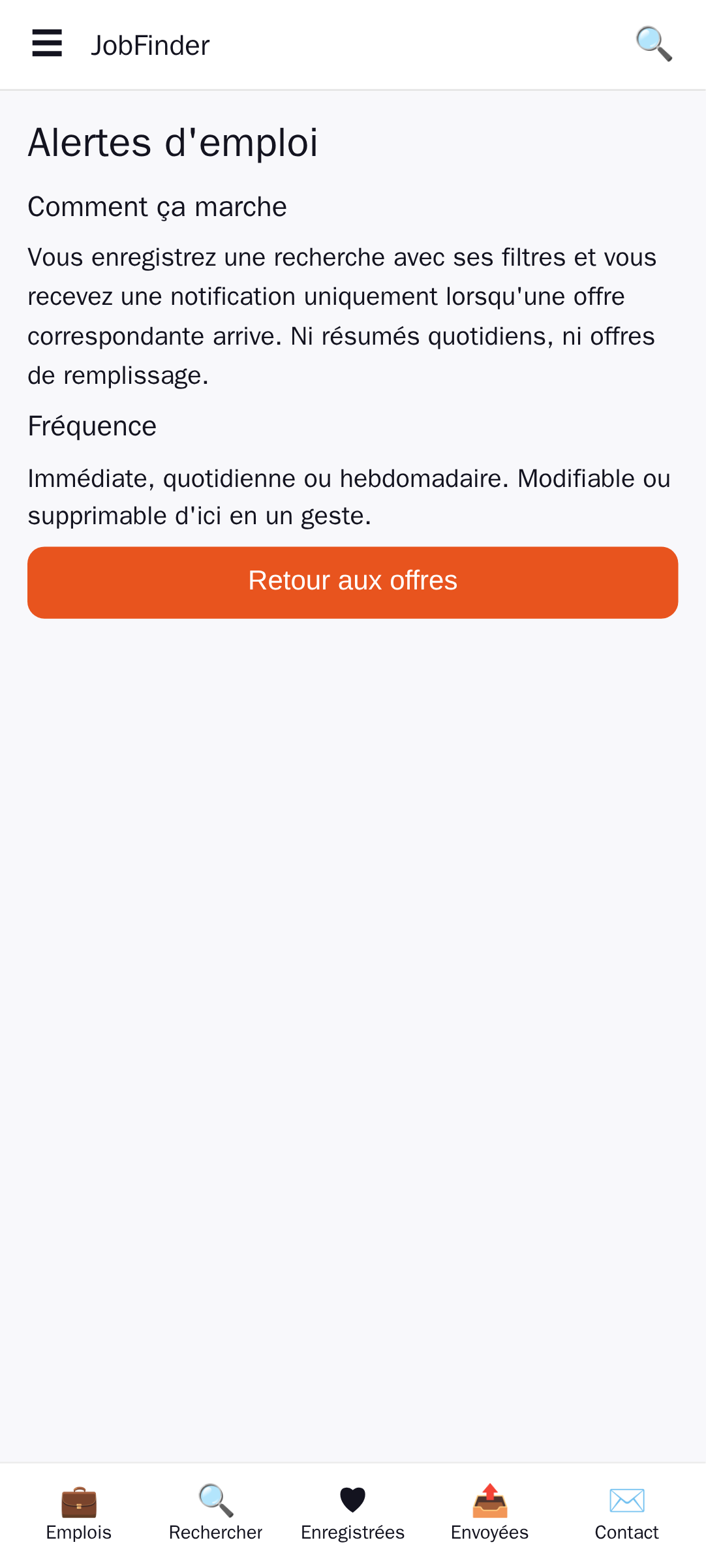Switch to the Emplois tab

click(x=79, y=1514)
